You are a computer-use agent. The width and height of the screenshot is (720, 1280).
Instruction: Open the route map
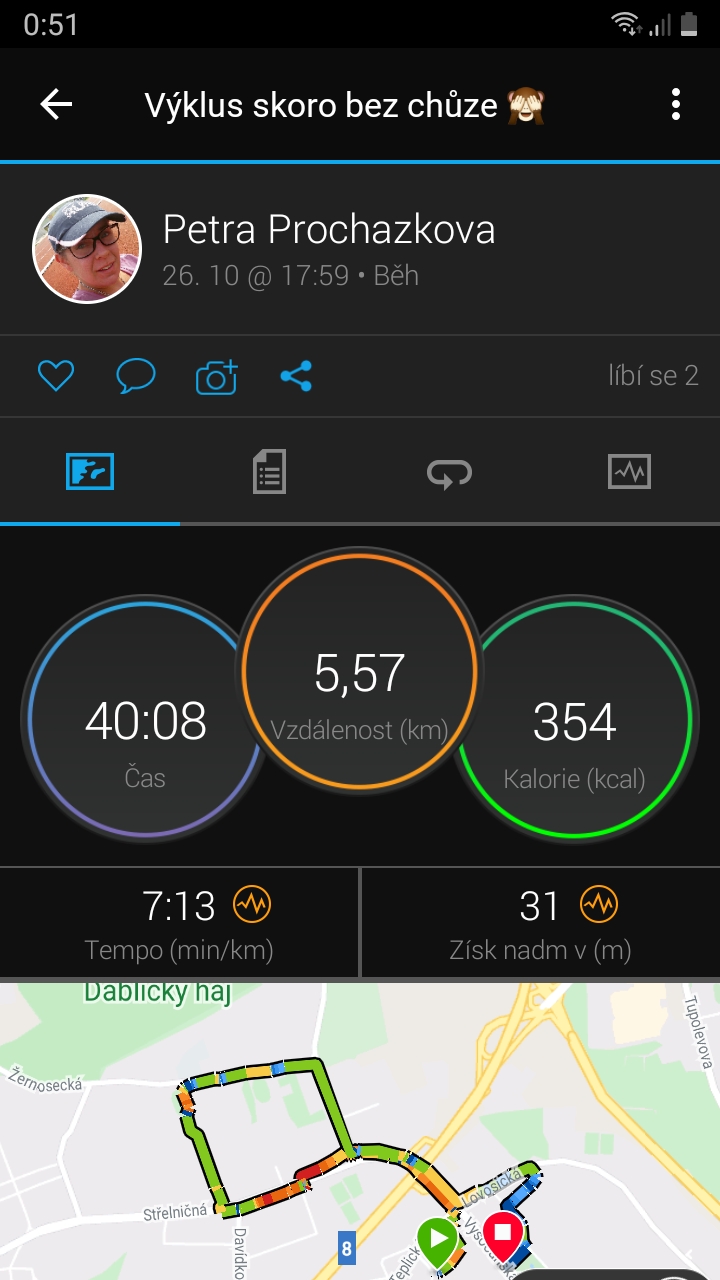360,1131
